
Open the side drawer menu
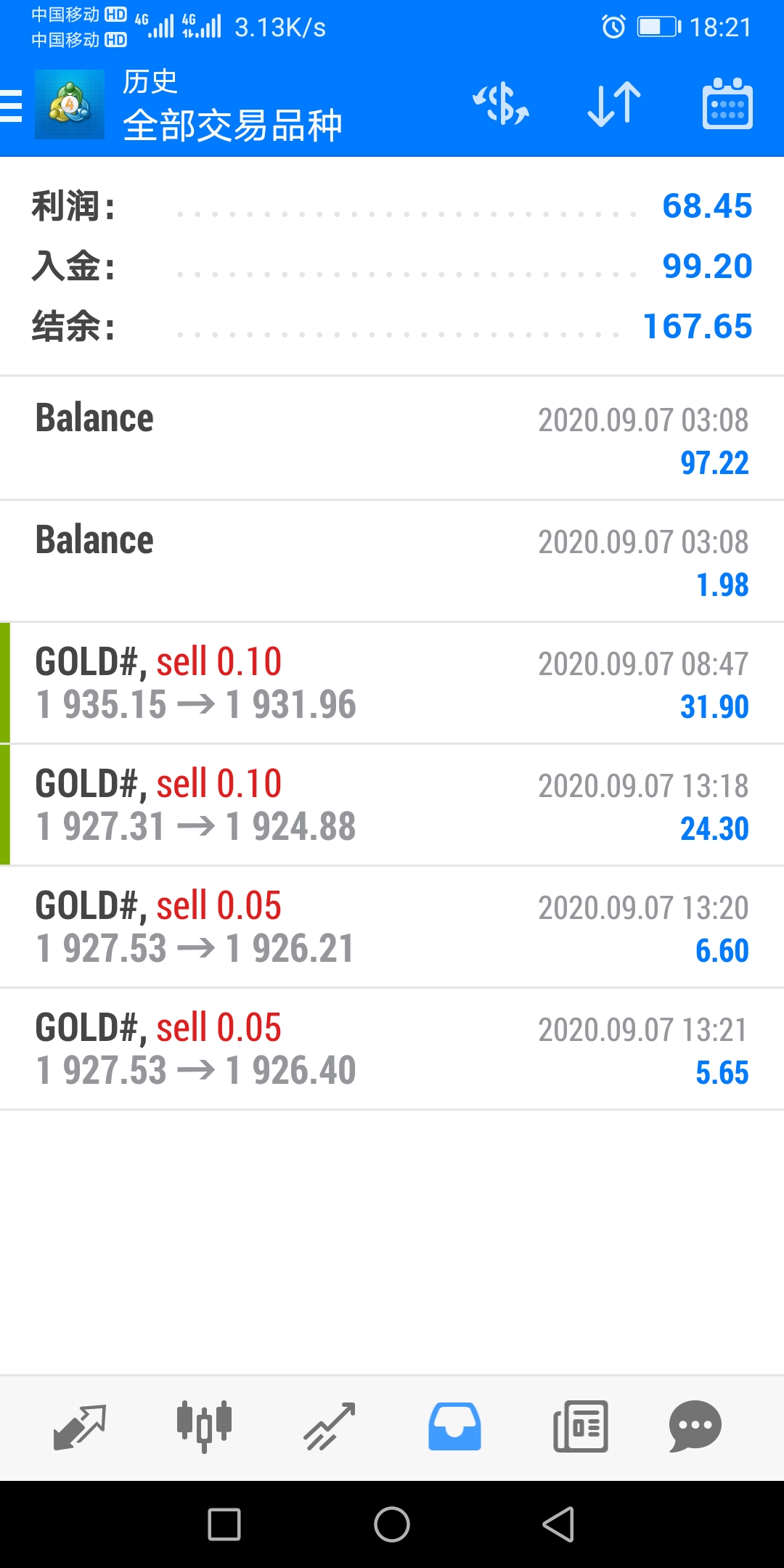point(12,106)
